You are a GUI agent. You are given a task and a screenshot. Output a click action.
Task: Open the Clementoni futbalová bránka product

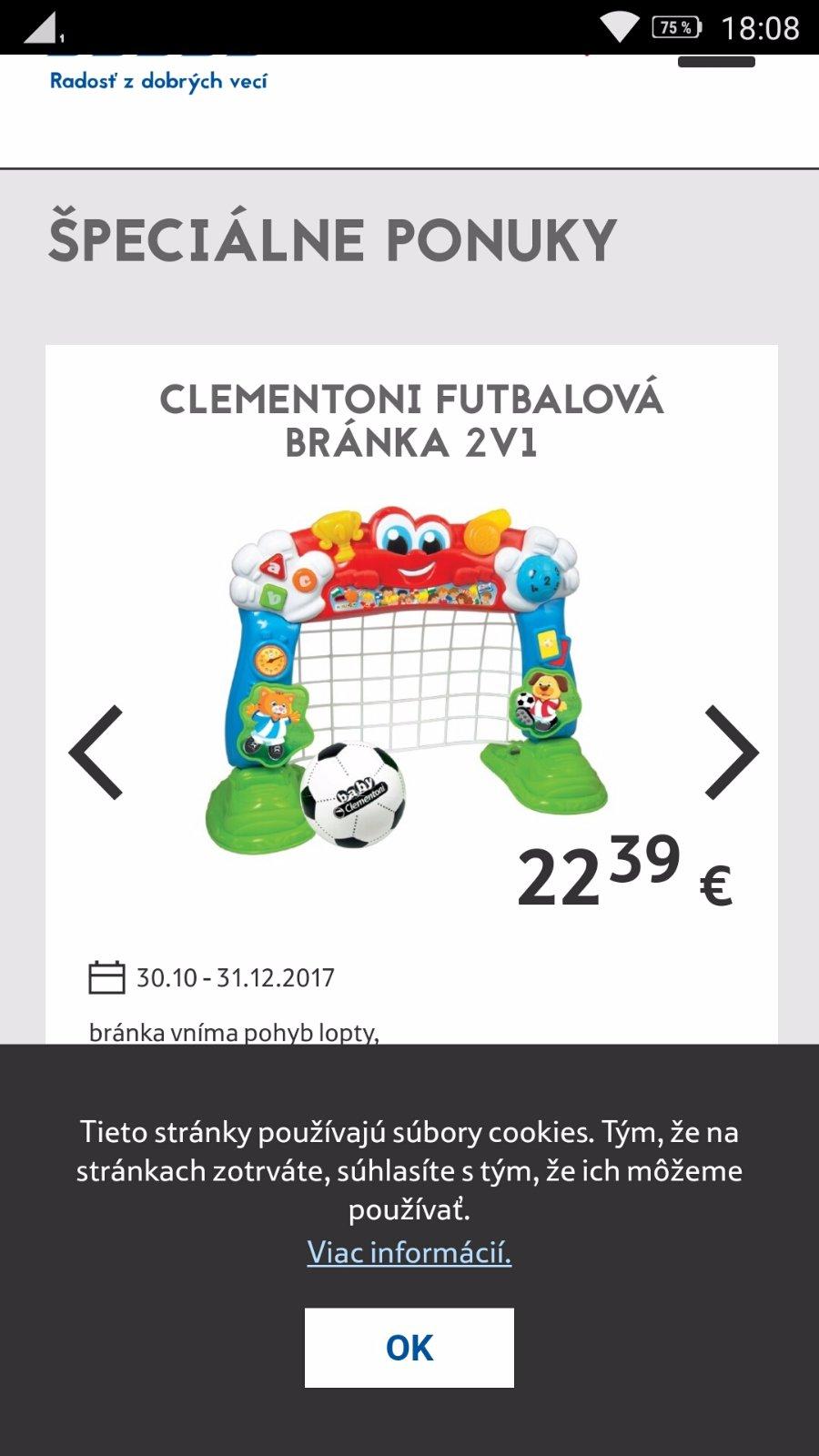tap(411, 420)
